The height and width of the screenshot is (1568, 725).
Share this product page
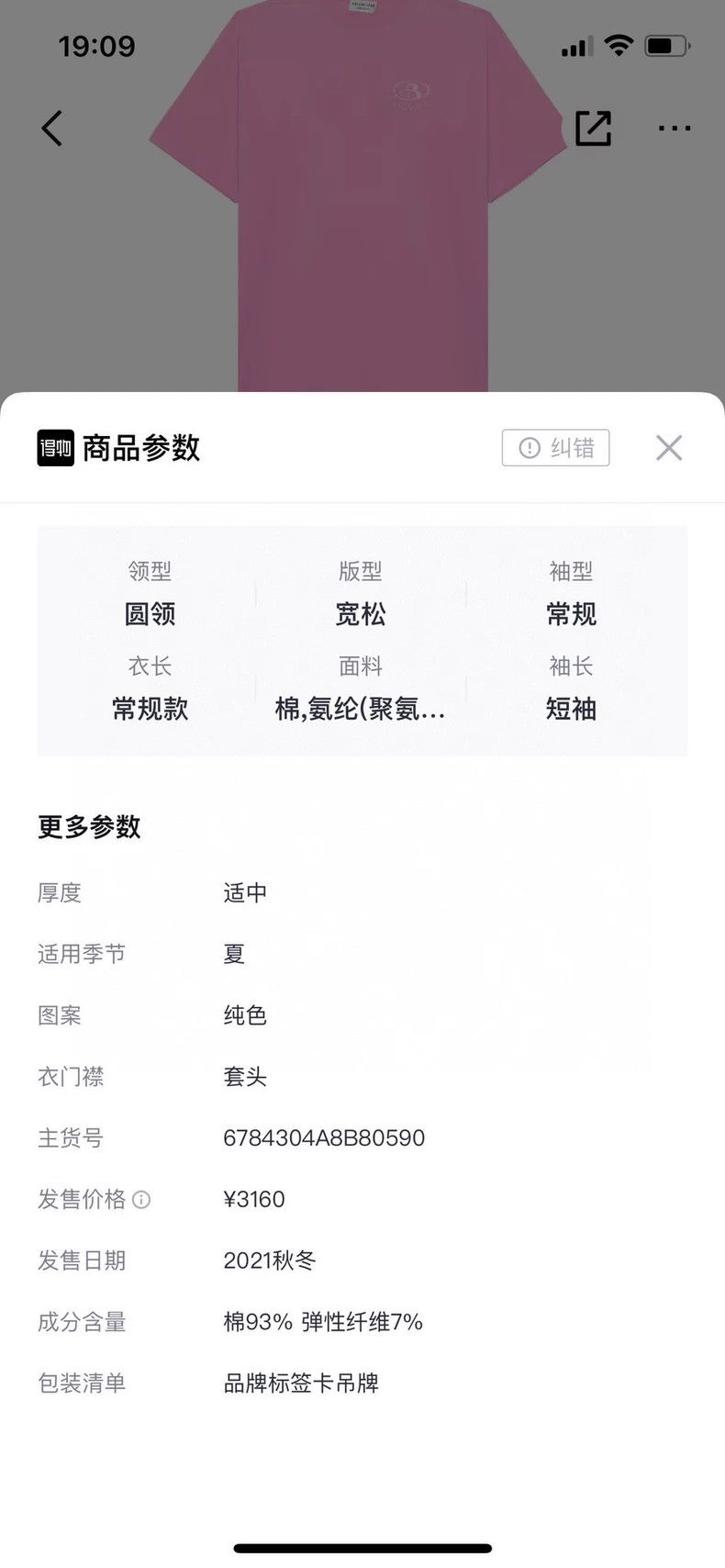click(x=593, y=129)
